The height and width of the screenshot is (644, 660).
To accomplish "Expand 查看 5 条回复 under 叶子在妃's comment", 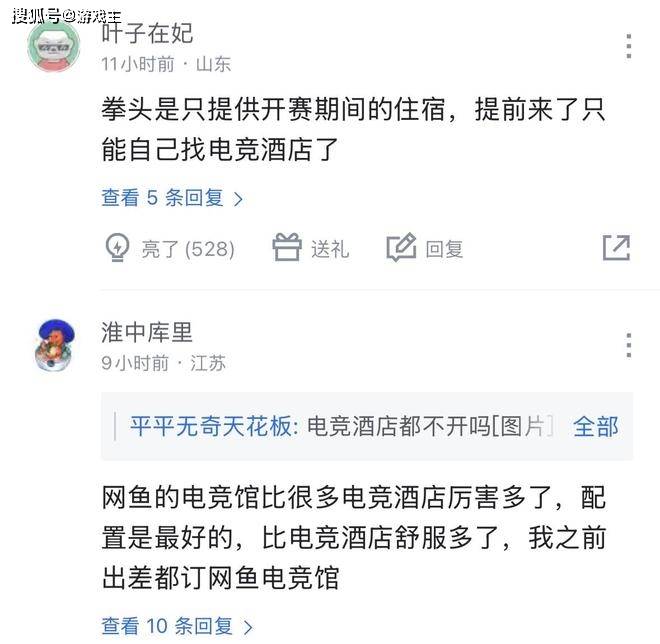I will 172,198.
